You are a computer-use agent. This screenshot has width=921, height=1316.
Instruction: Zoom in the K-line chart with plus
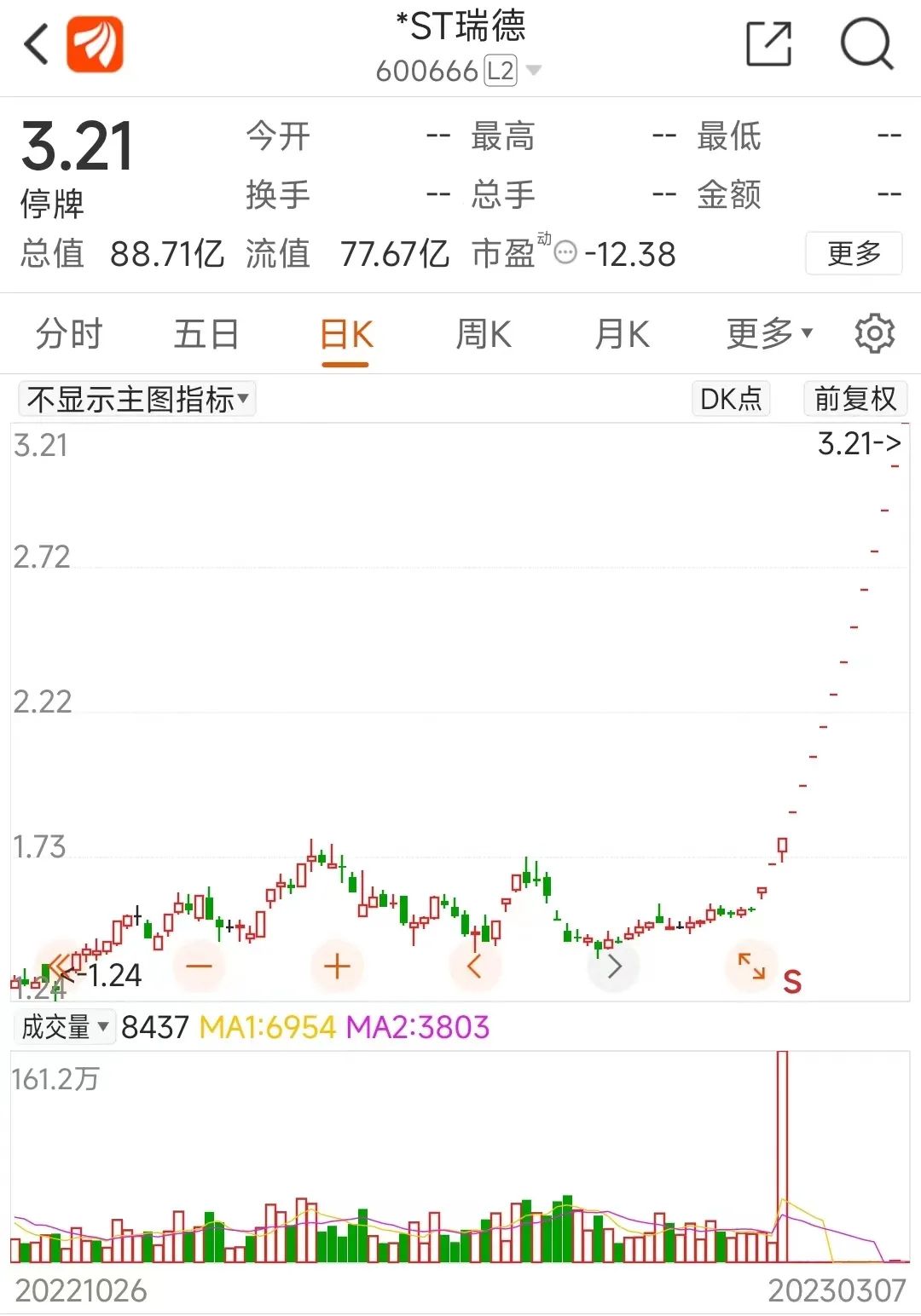click(338, 967)
